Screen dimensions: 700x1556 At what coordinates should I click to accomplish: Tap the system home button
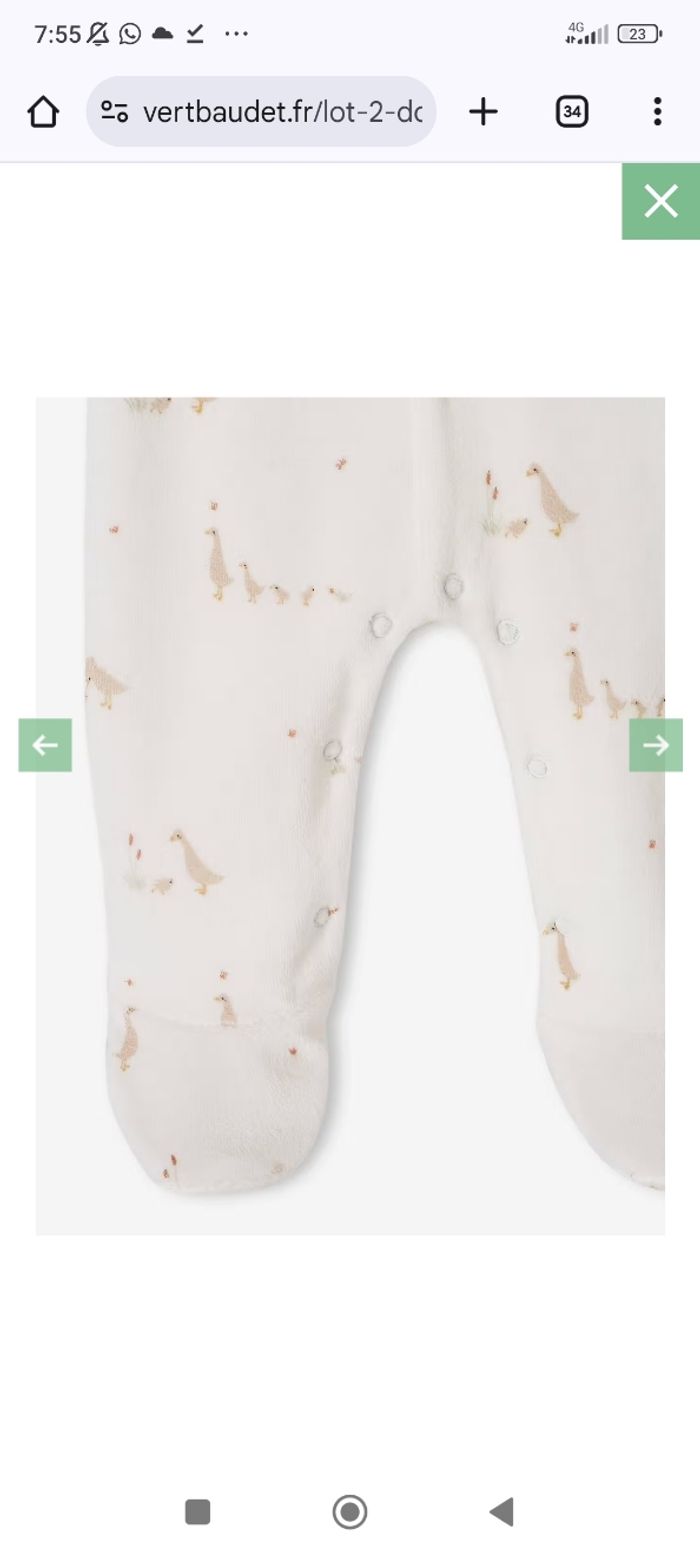[x=350, y=1511]
